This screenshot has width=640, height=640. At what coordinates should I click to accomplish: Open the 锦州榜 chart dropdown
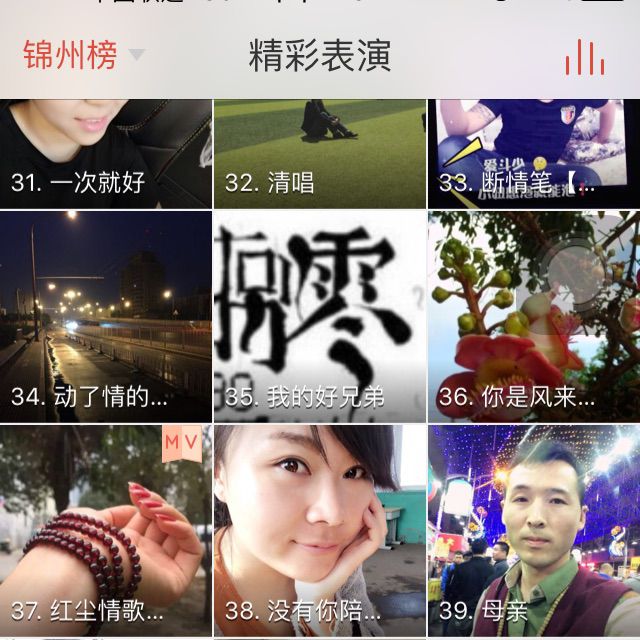coord(84,56)
